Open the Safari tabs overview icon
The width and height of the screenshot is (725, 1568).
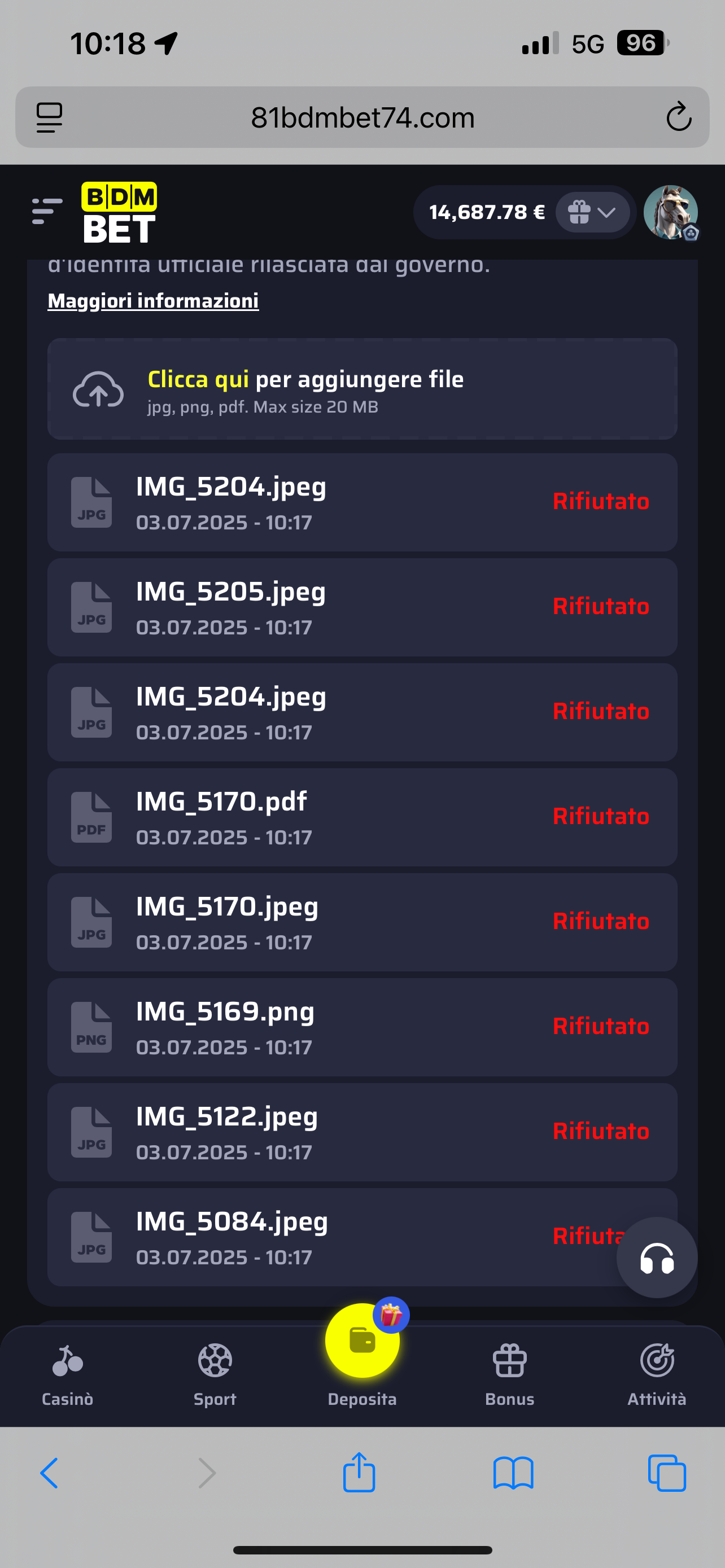(x=670, y=1474)
